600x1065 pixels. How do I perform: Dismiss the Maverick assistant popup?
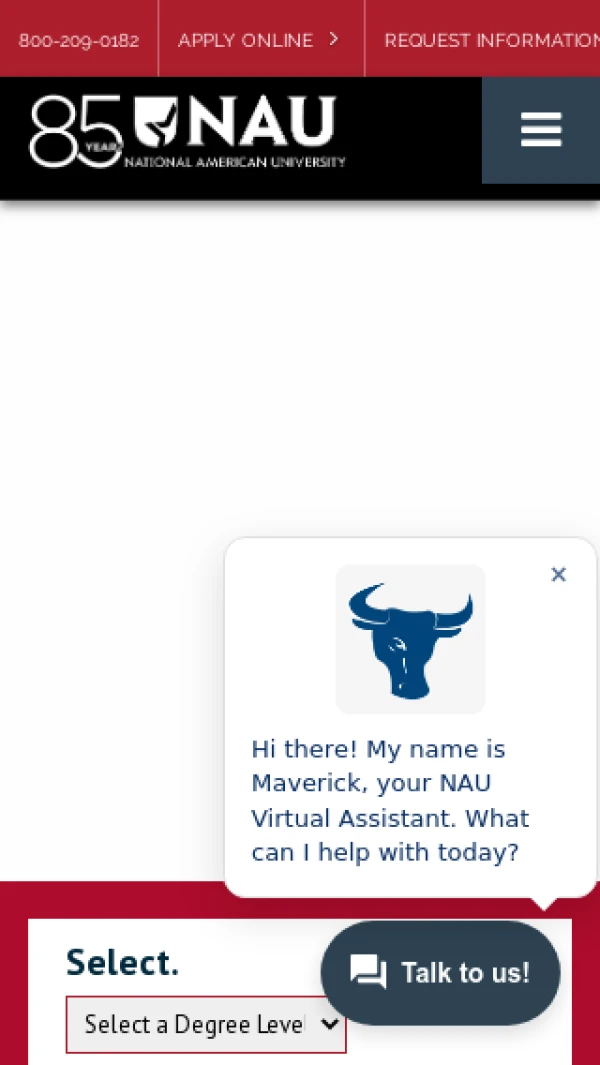click(559, 574)
